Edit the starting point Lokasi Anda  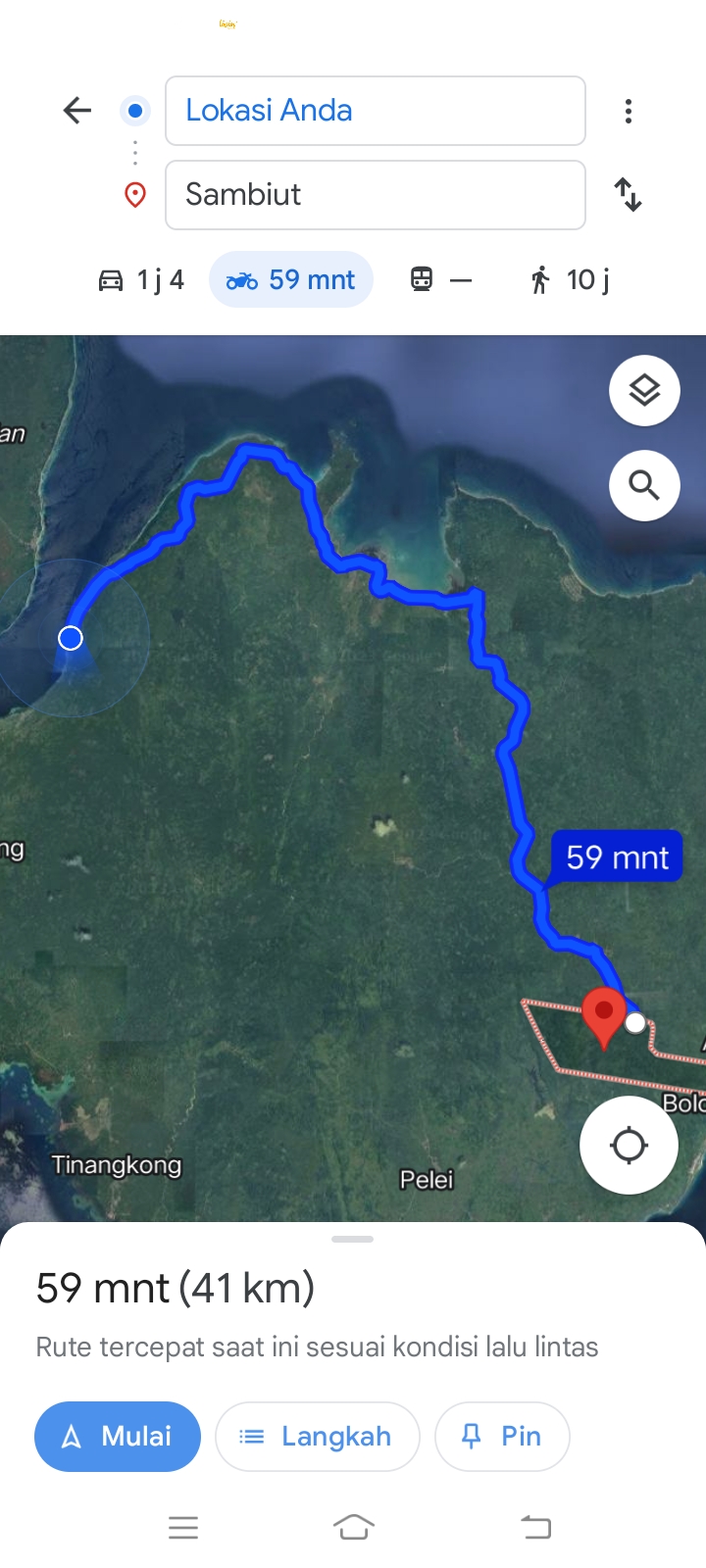[x=376, y=111]
